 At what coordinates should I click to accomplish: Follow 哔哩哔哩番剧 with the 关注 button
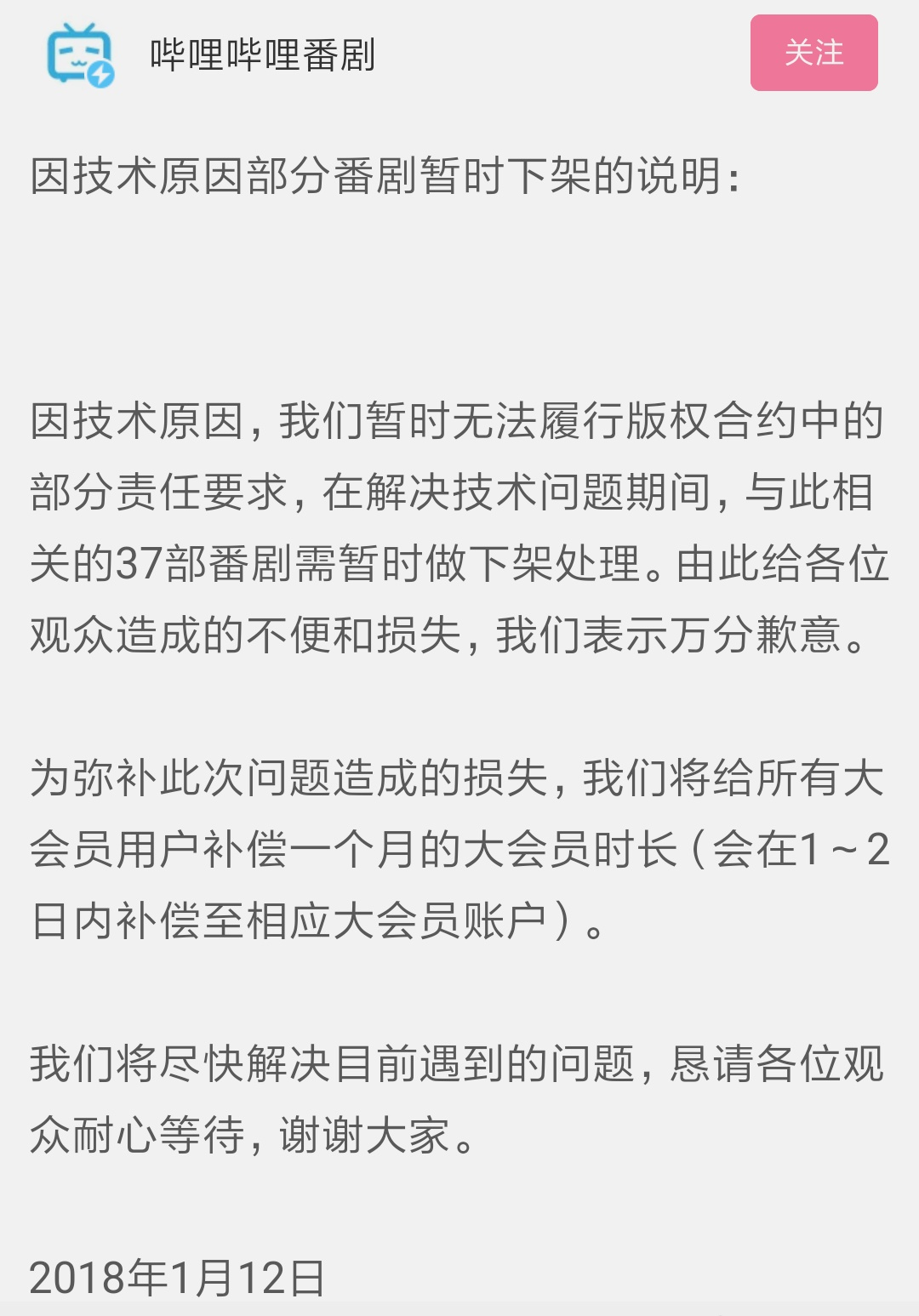coord(813,53)
